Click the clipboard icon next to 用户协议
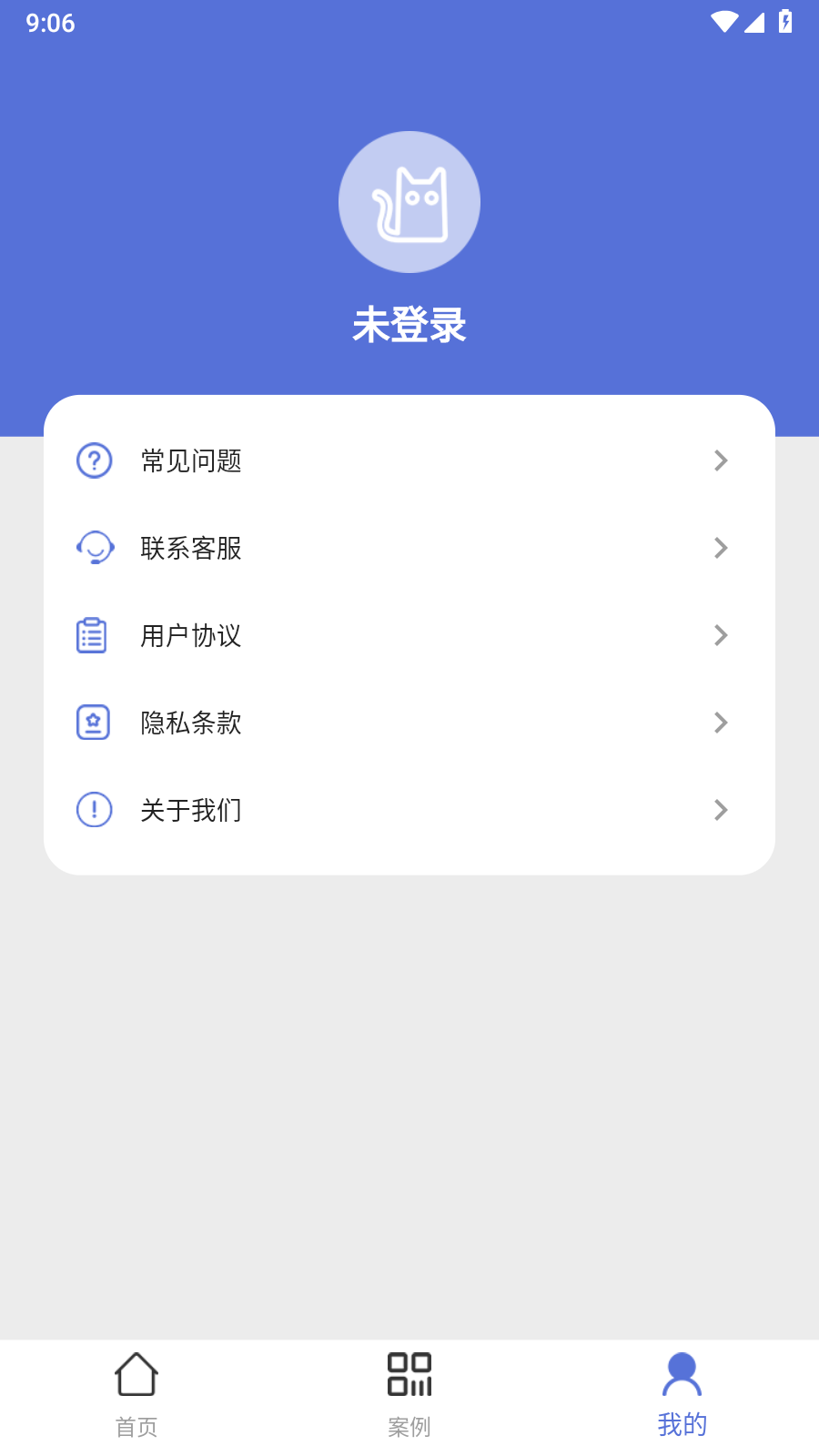 coord(93,635)
